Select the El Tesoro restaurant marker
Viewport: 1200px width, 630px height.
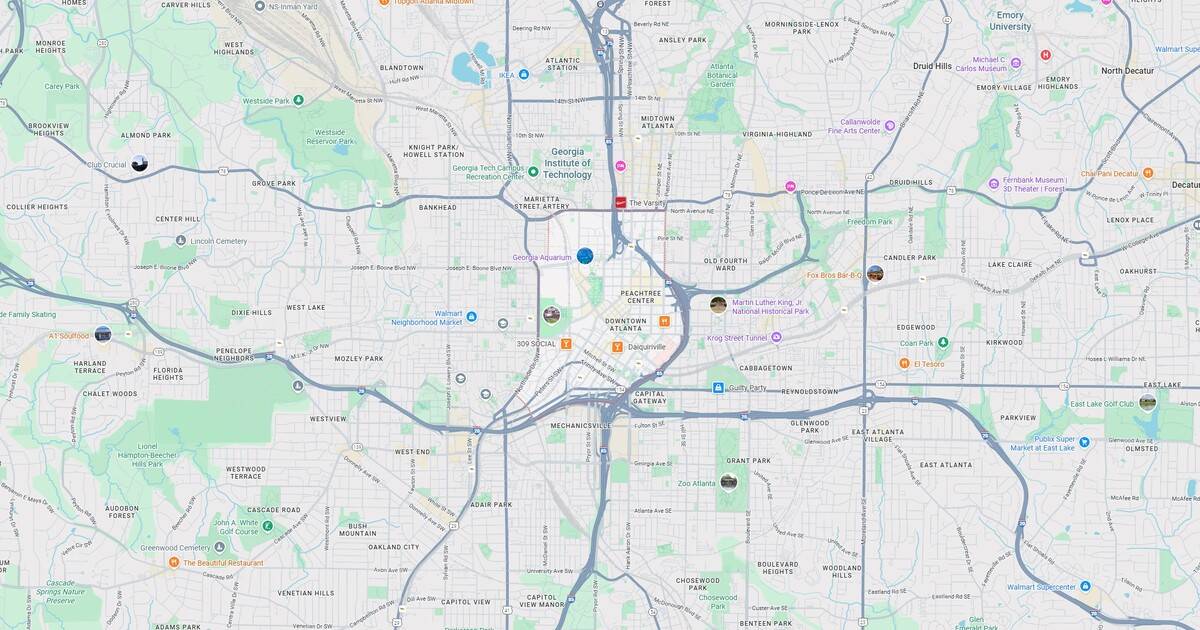[x=904, y=364]
